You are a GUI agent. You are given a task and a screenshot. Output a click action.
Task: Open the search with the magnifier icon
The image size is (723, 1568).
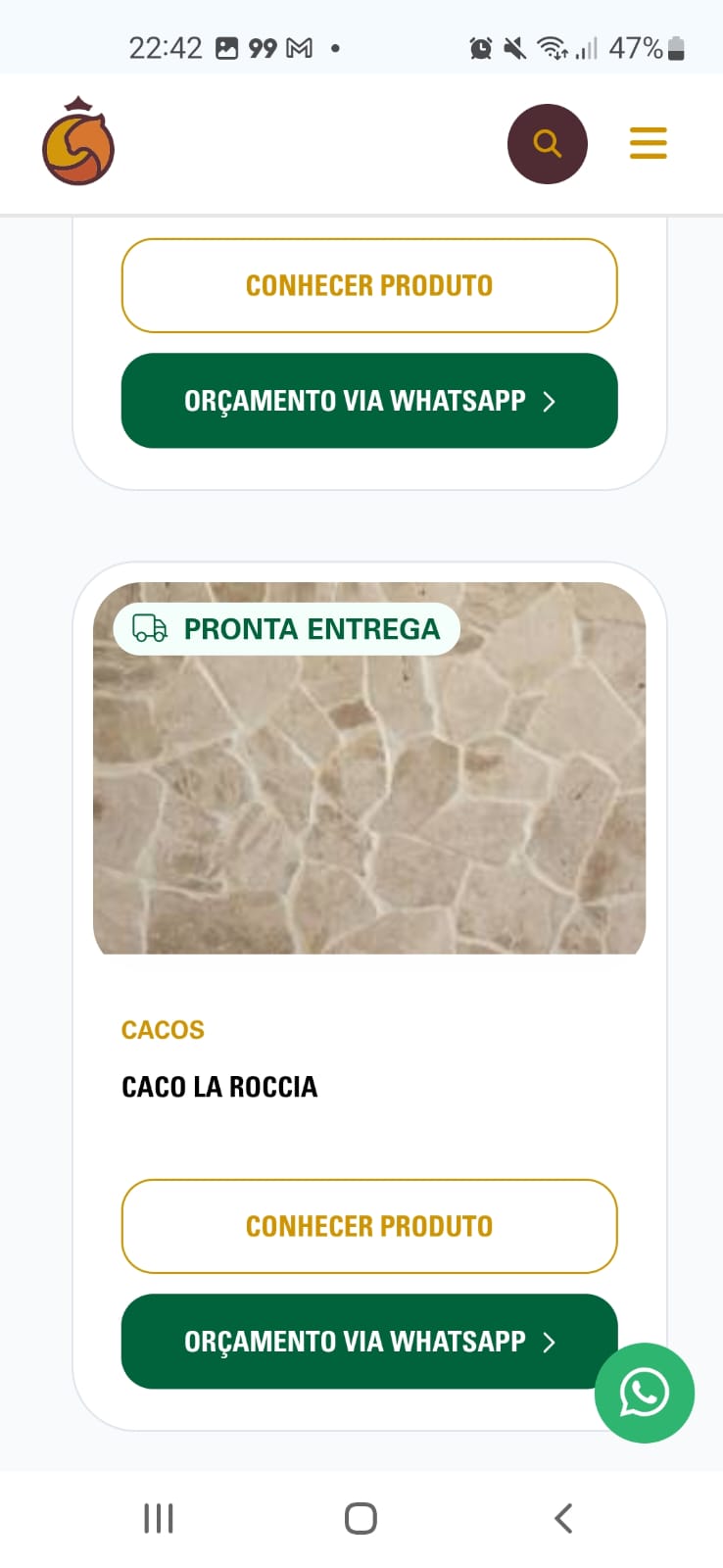[x=547, y=142]
